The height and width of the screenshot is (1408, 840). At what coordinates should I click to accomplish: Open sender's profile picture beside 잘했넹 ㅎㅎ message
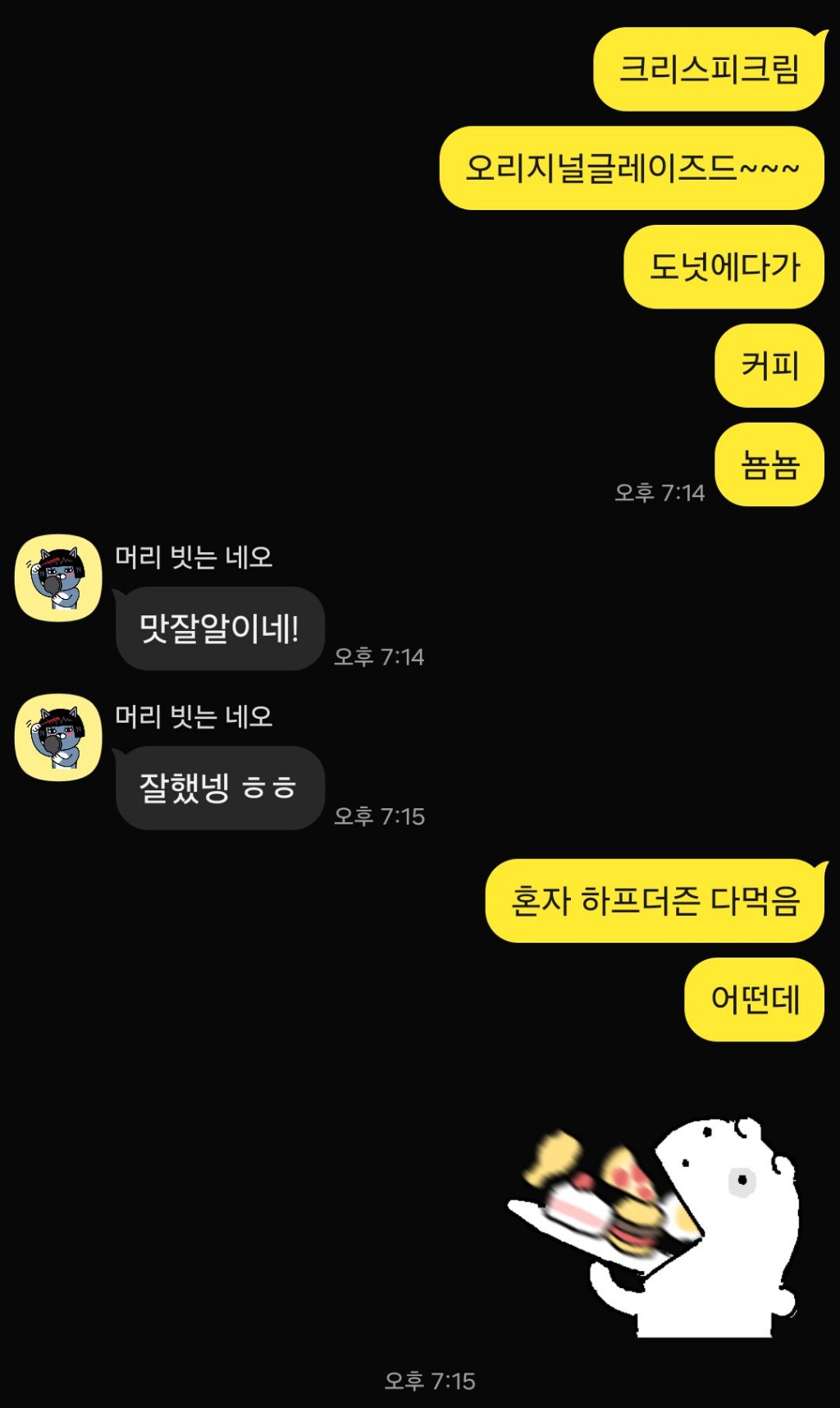[x=58, y=738]
